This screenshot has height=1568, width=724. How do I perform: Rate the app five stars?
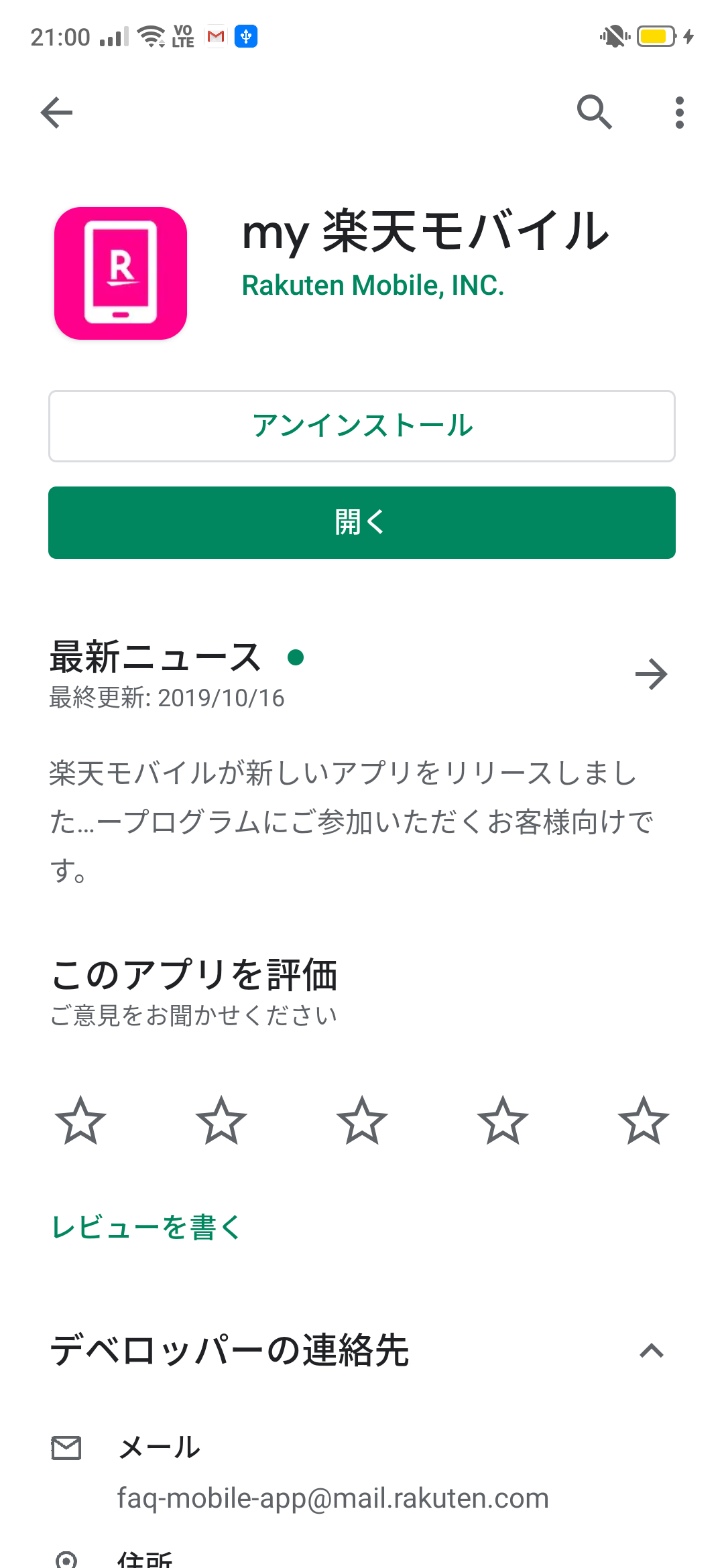[644, 1120]
